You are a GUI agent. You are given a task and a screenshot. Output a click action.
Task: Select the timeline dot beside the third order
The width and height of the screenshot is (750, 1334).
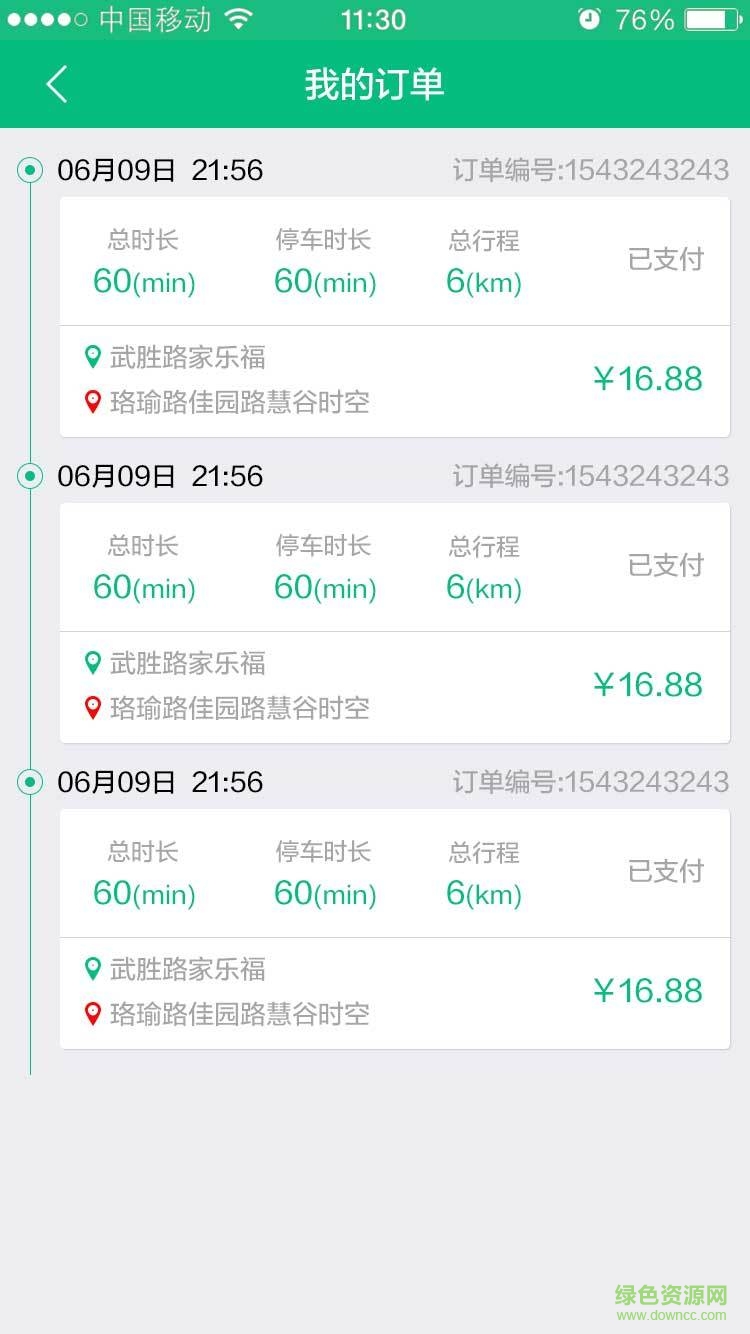coord(30,782)
